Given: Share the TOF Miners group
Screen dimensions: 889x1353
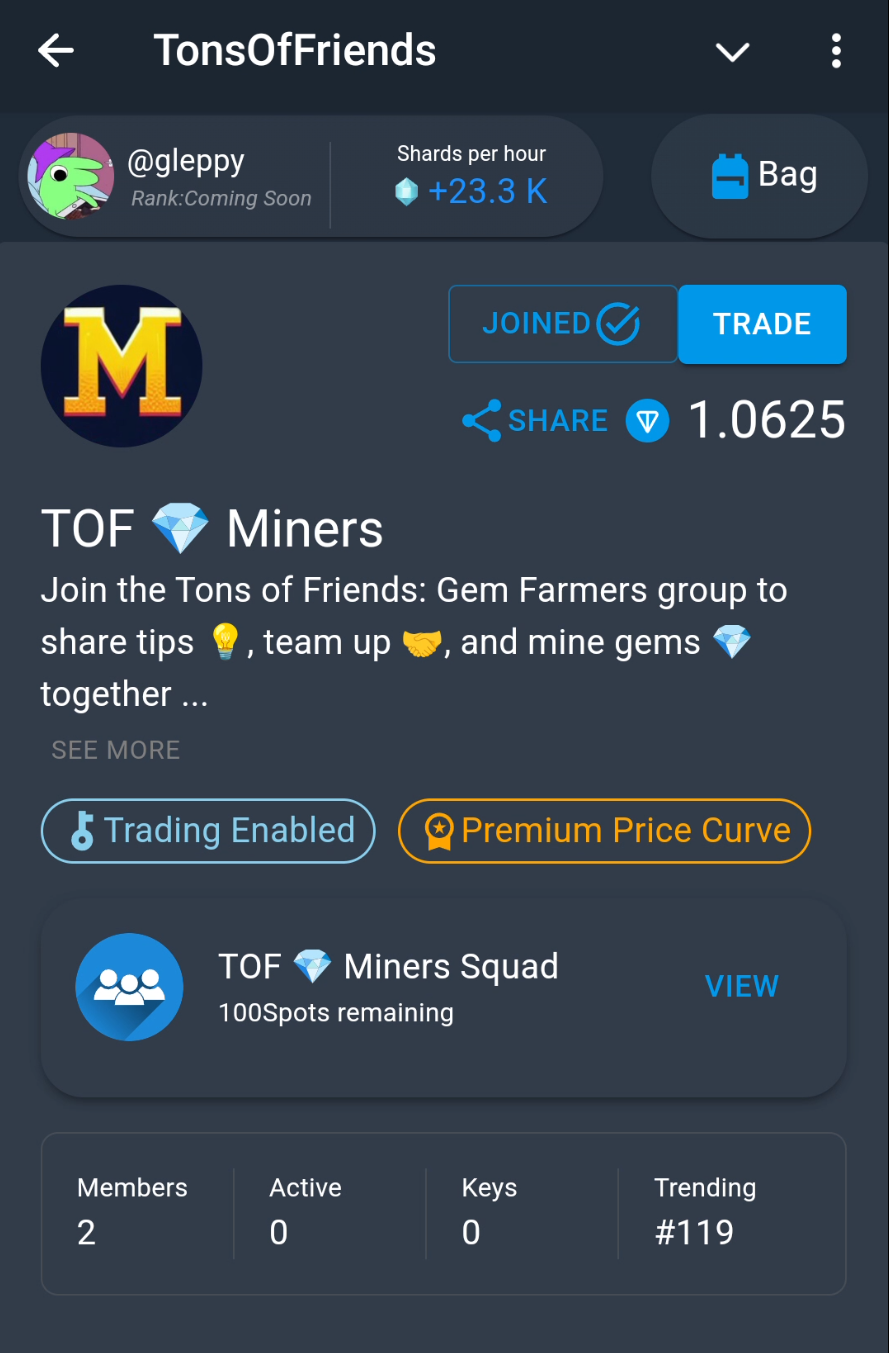Looking at the screenshot, I should (x=536, y=421).
